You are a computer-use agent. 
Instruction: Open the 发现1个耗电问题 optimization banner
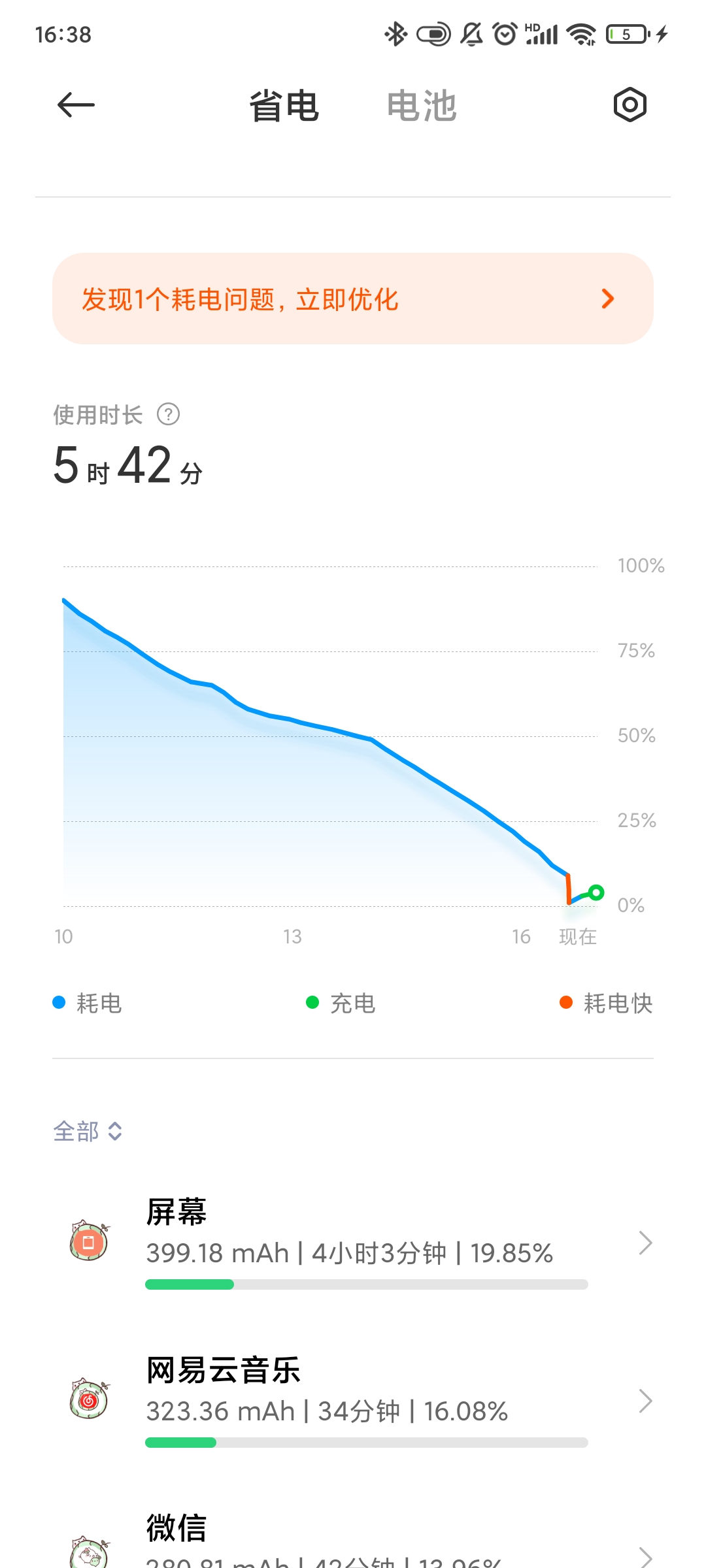[353, 299]
